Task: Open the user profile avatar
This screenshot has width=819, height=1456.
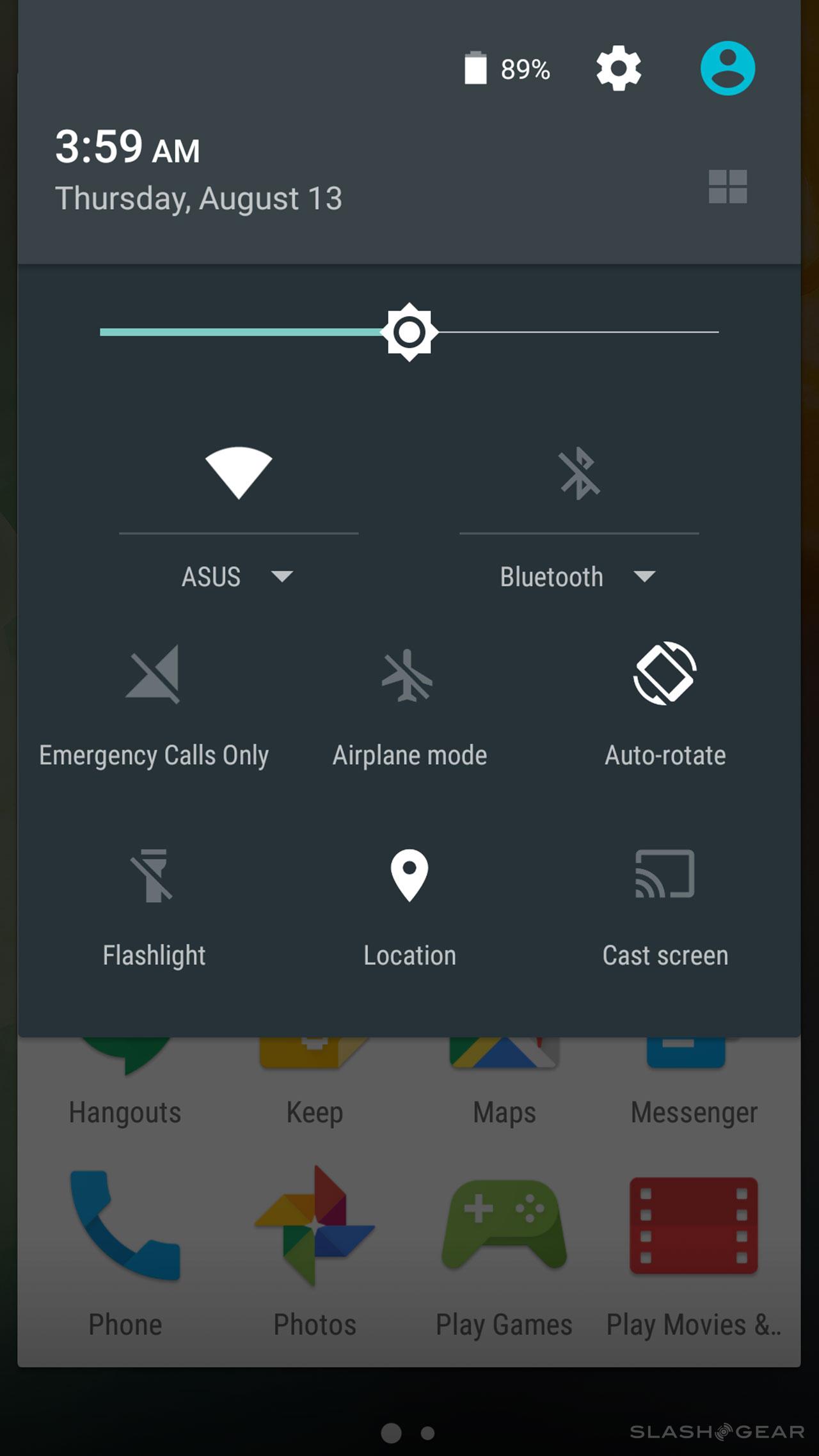Action: [x=728, y=68]
